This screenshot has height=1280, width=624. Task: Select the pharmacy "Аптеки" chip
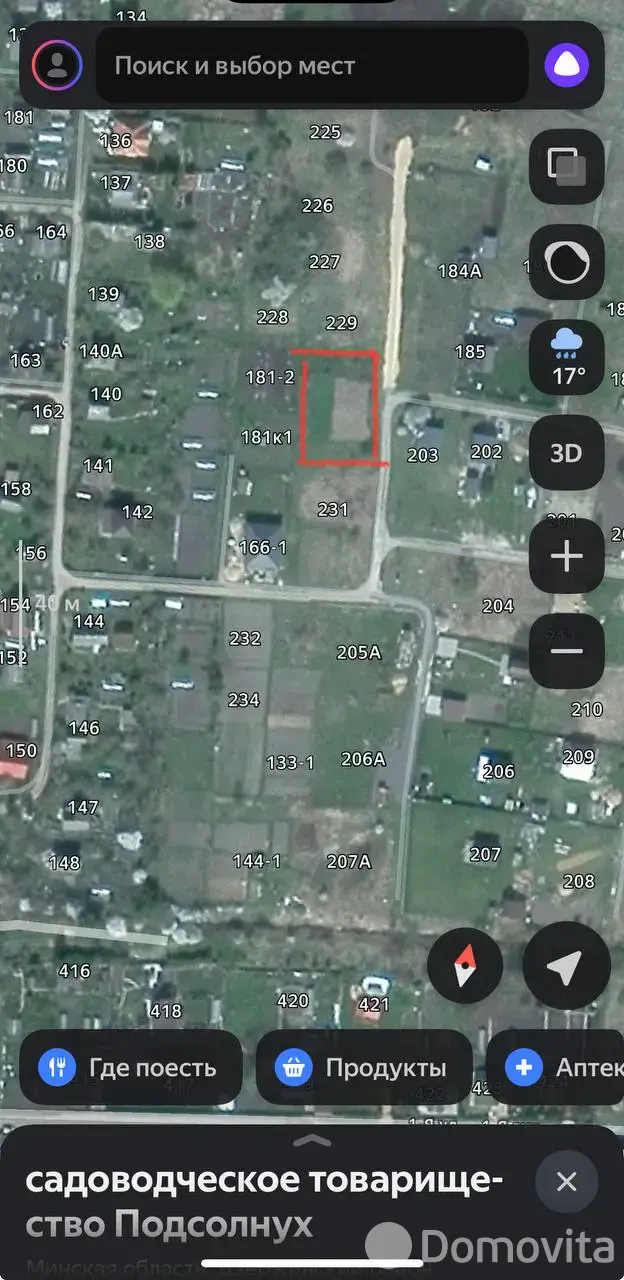click(x=556, y=1067)
